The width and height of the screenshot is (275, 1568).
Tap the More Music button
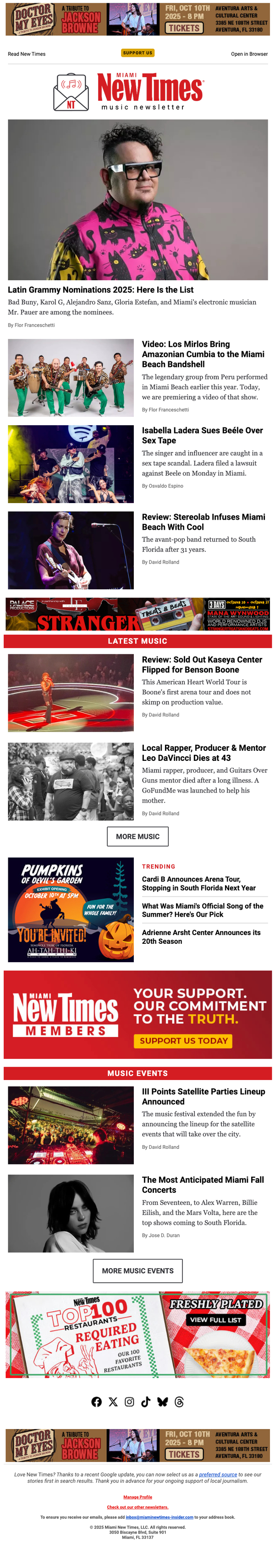click(137, 837)
